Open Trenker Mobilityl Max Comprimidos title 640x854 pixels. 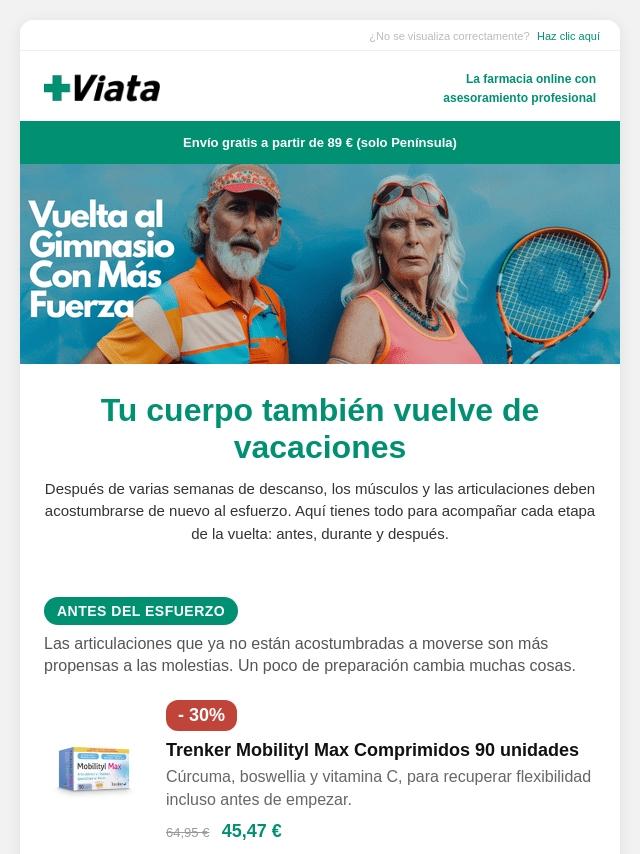coord(372,749)
